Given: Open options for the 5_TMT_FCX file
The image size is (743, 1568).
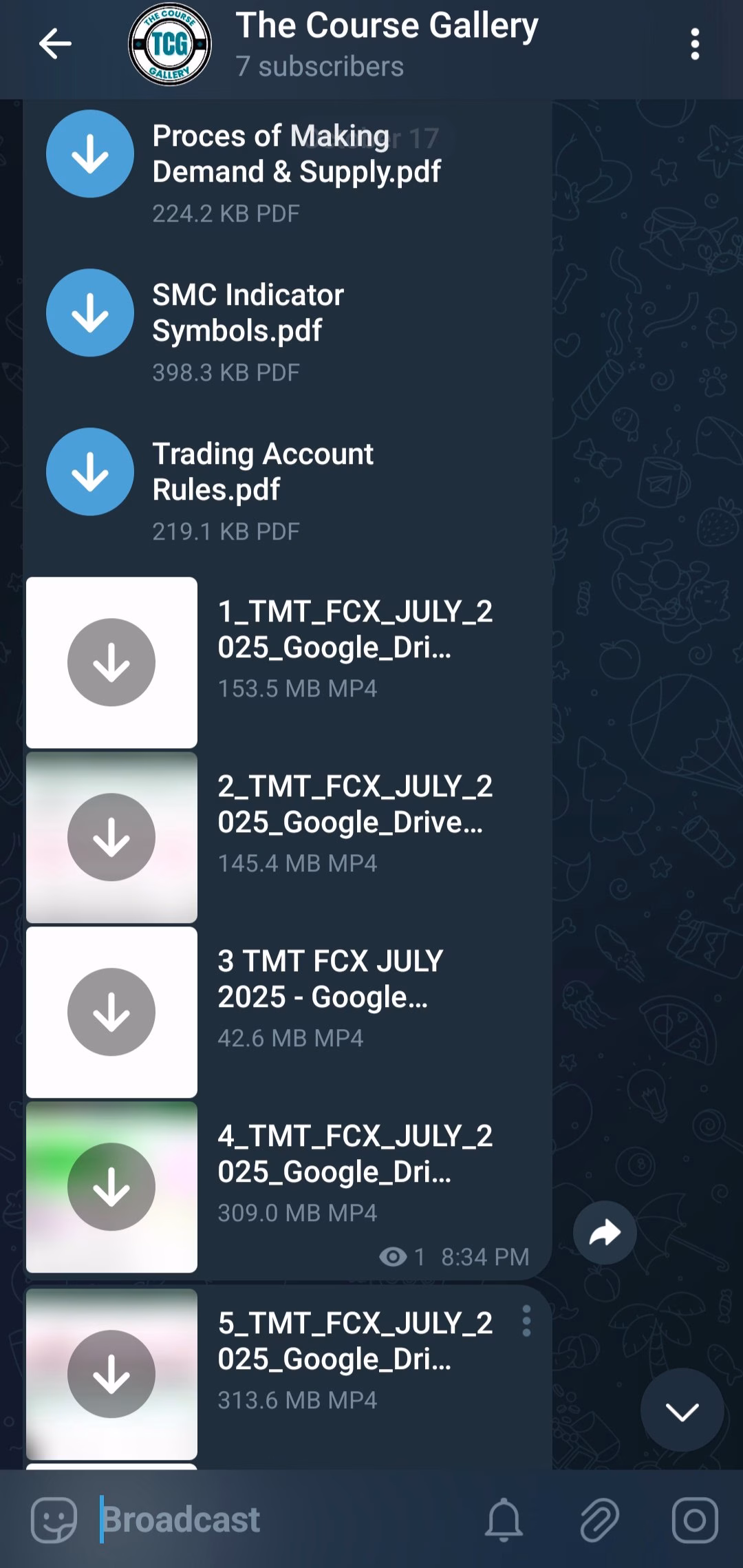Looking at the screenshot, I should click(x=526, y=1321).
